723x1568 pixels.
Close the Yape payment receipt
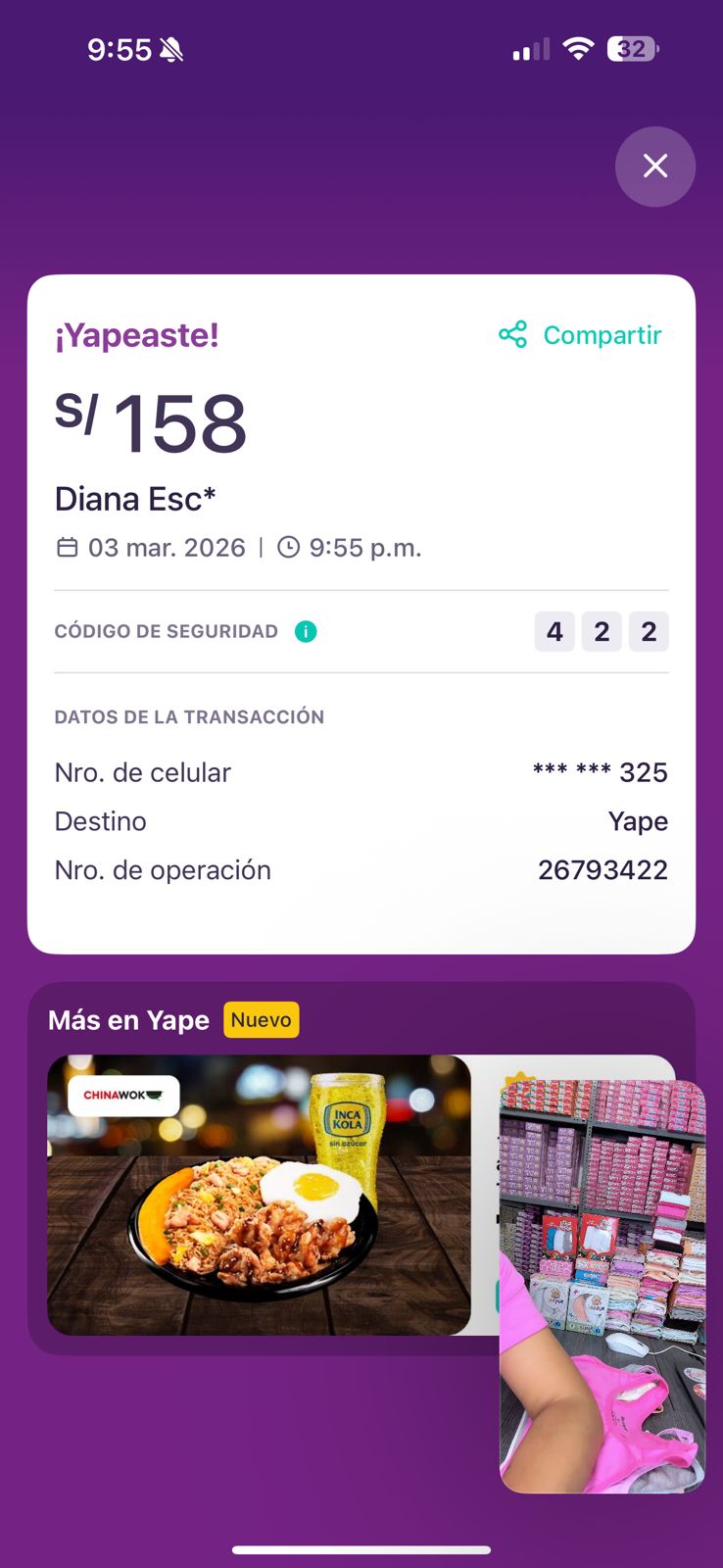click(x=655, y=167)
